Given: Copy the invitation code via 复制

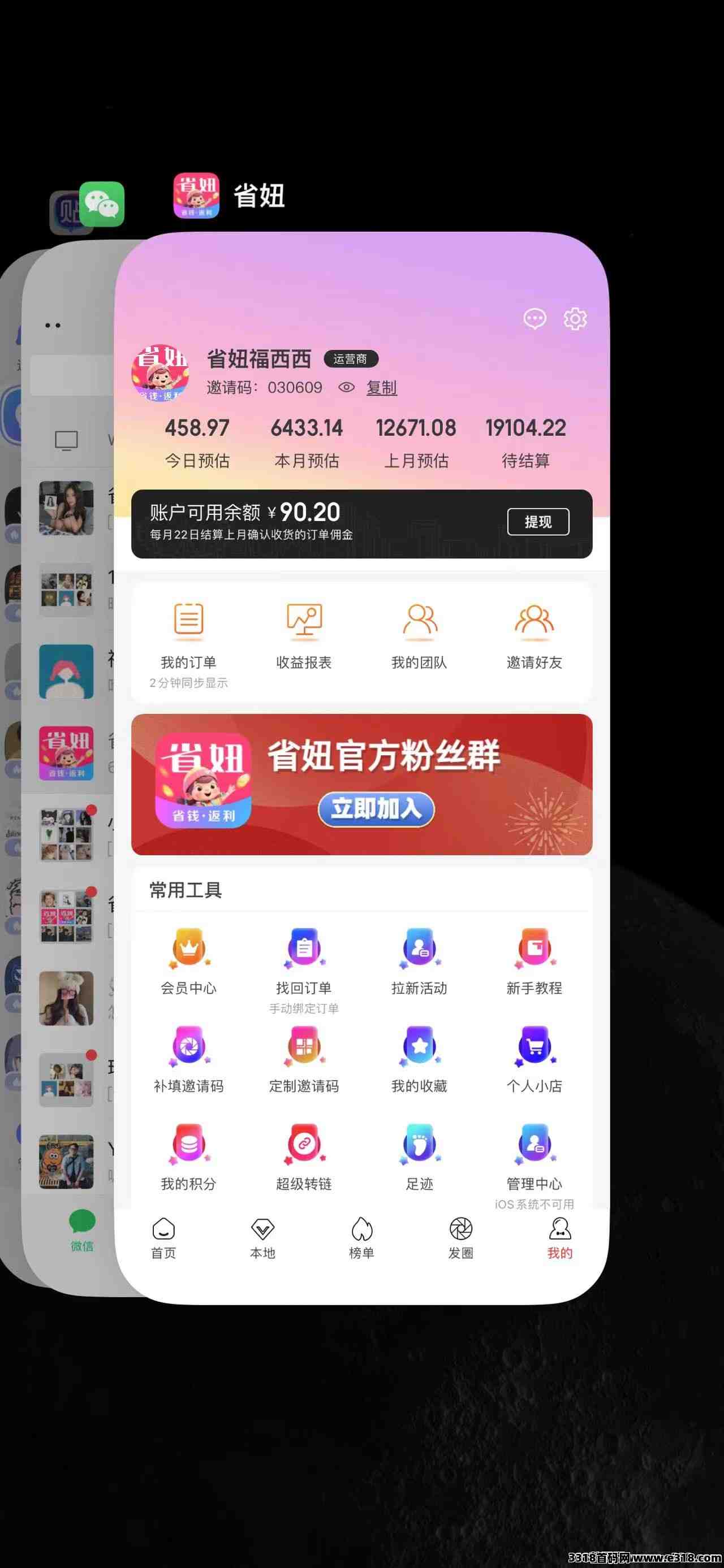Looking at the screenshot, I should pyautogui.click(x=382, y=387).
